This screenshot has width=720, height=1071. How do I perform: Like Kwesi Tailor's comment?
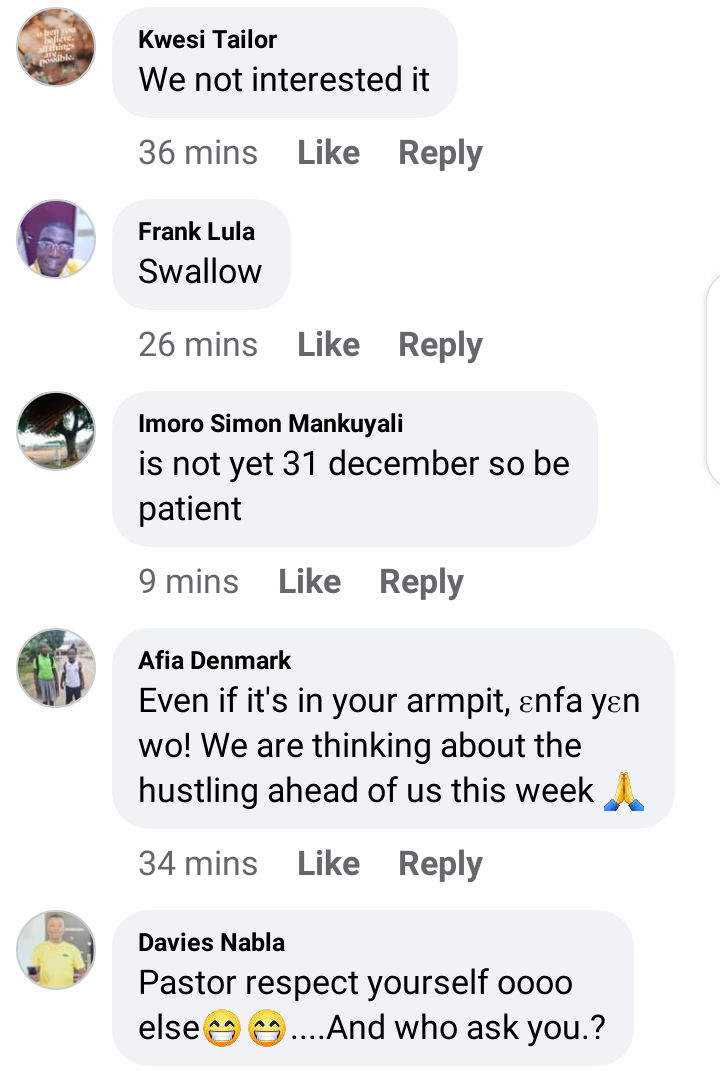tap(328, 153)
